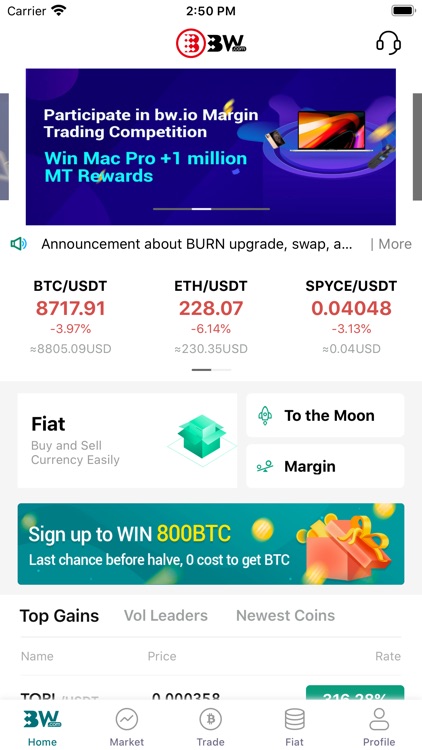Go to the Profile tab
The width and height of the screenshot is (422, 750).
(379, 727)
